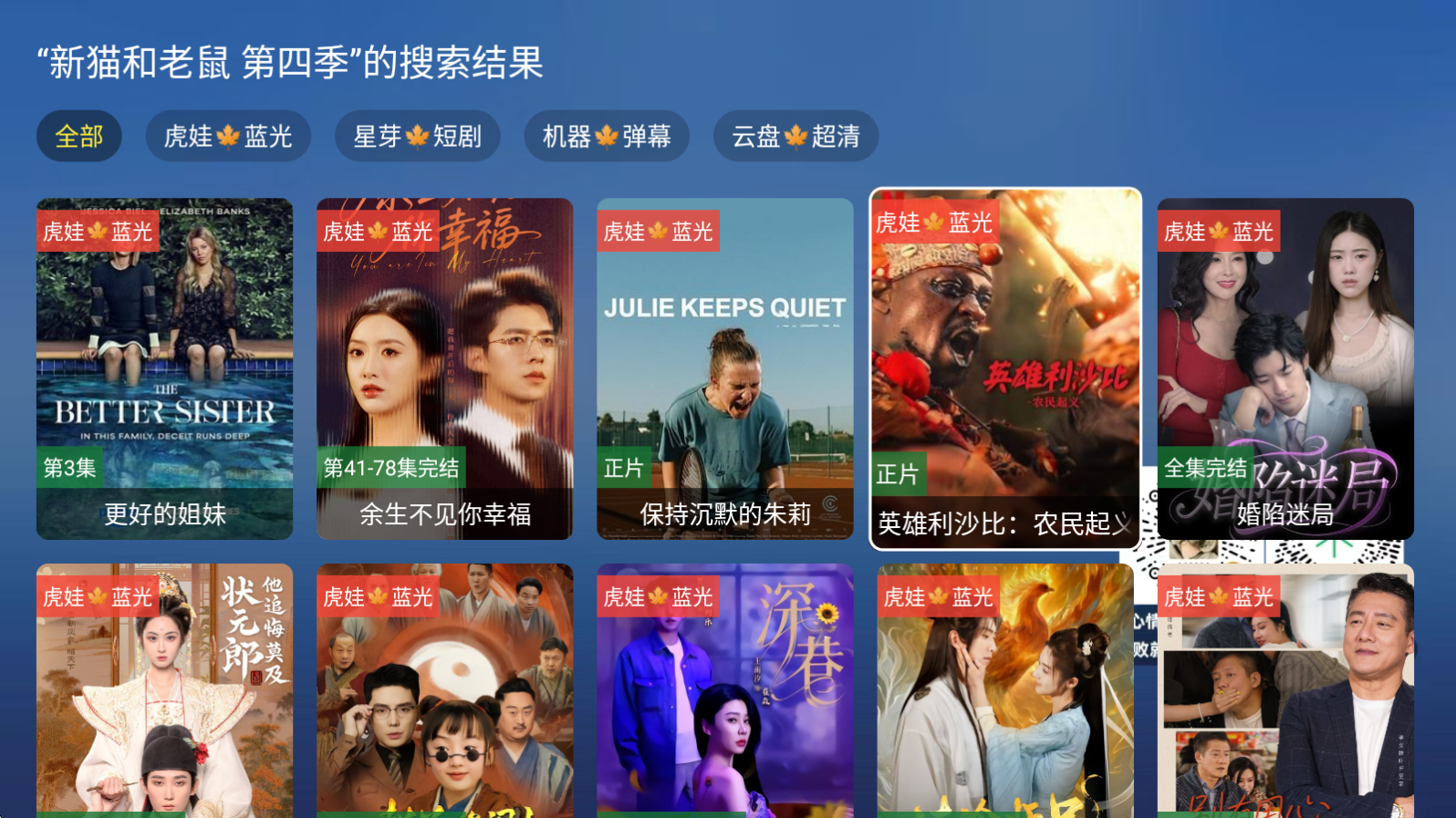Open the 状元郎他追悔莫及 poster card
This screenshot has width=1456, height=818.
pyautogui.click(x=164, y=689)
